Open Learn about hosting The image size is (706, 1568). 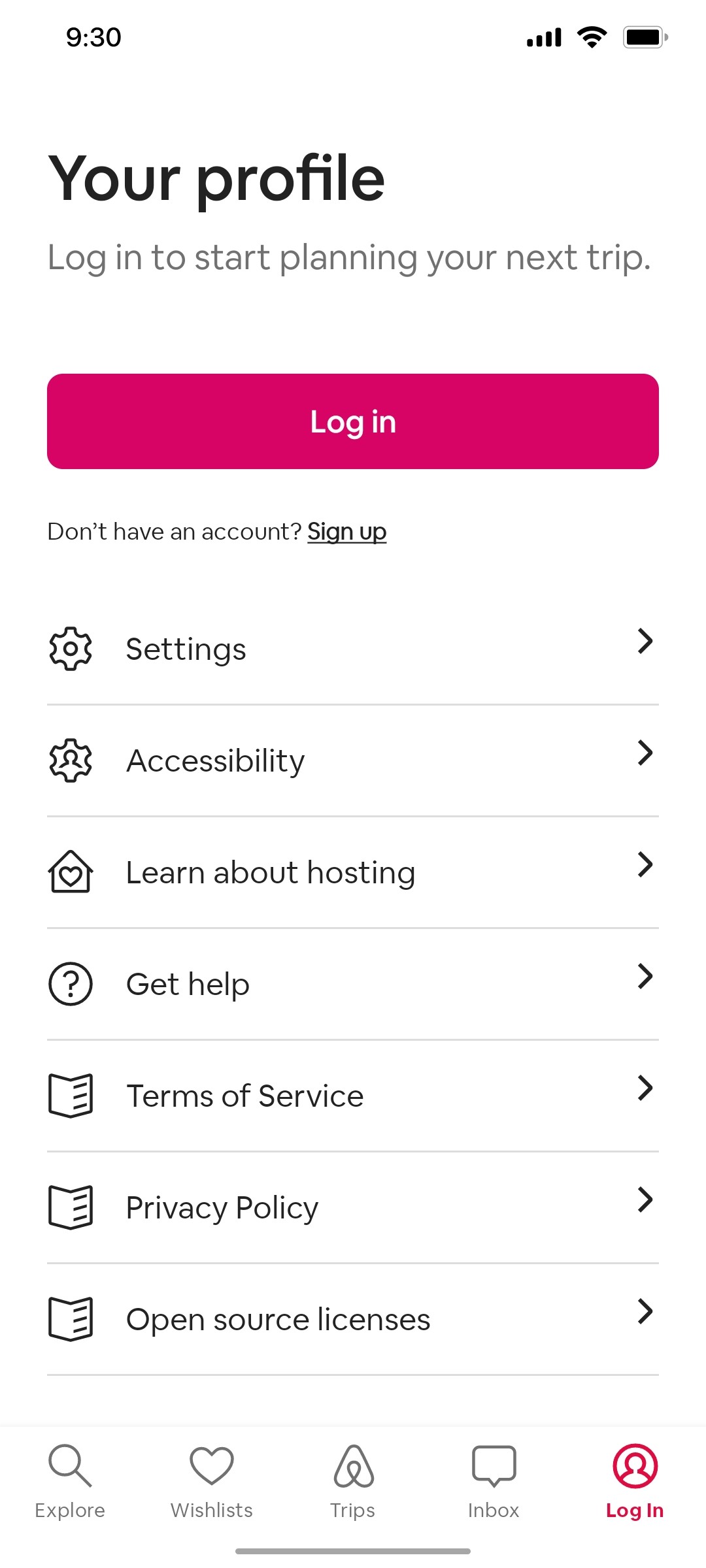click(x=271, y=872)
